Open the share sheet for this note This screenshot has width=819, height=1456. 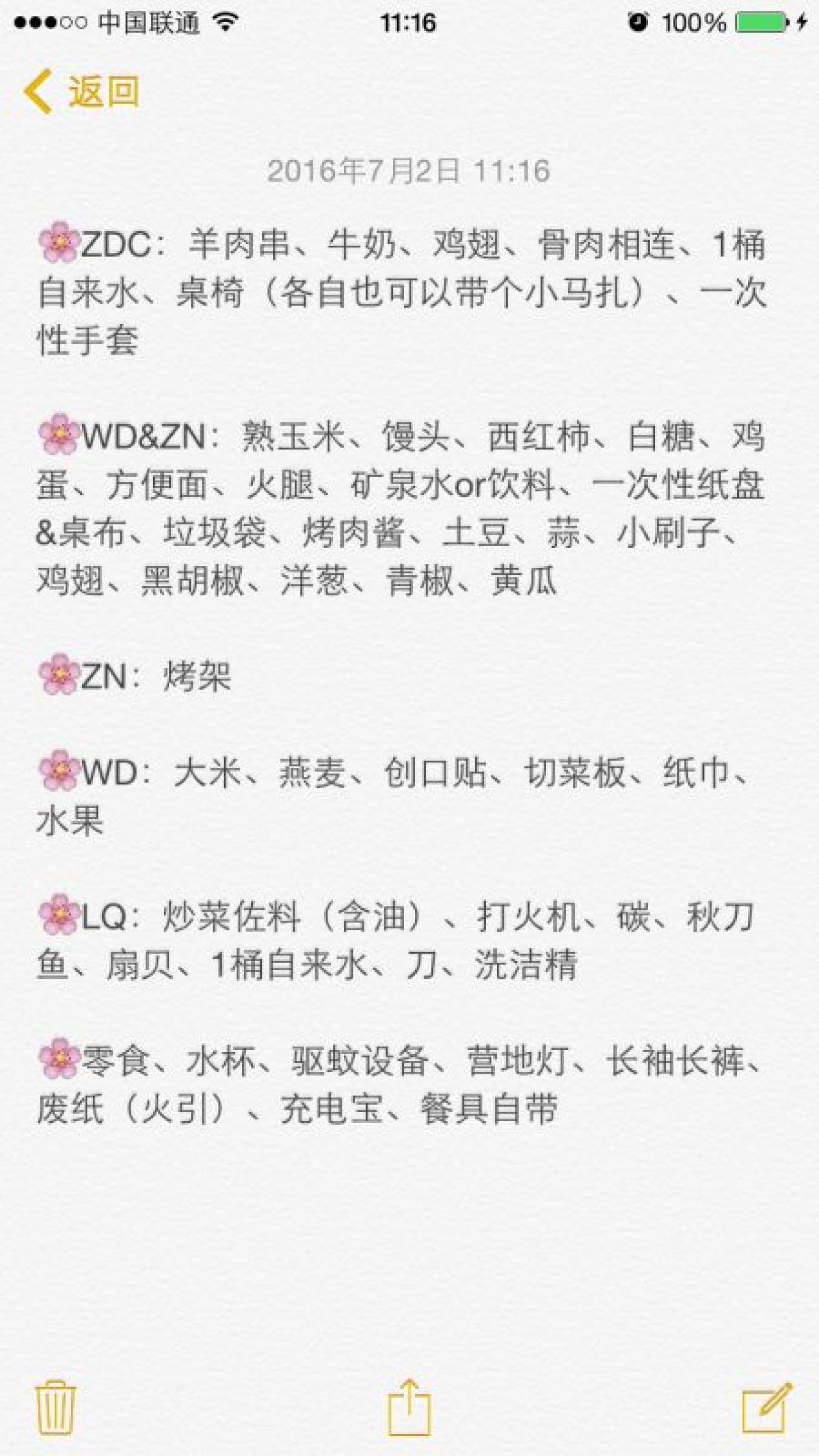tap(409, 1407)
